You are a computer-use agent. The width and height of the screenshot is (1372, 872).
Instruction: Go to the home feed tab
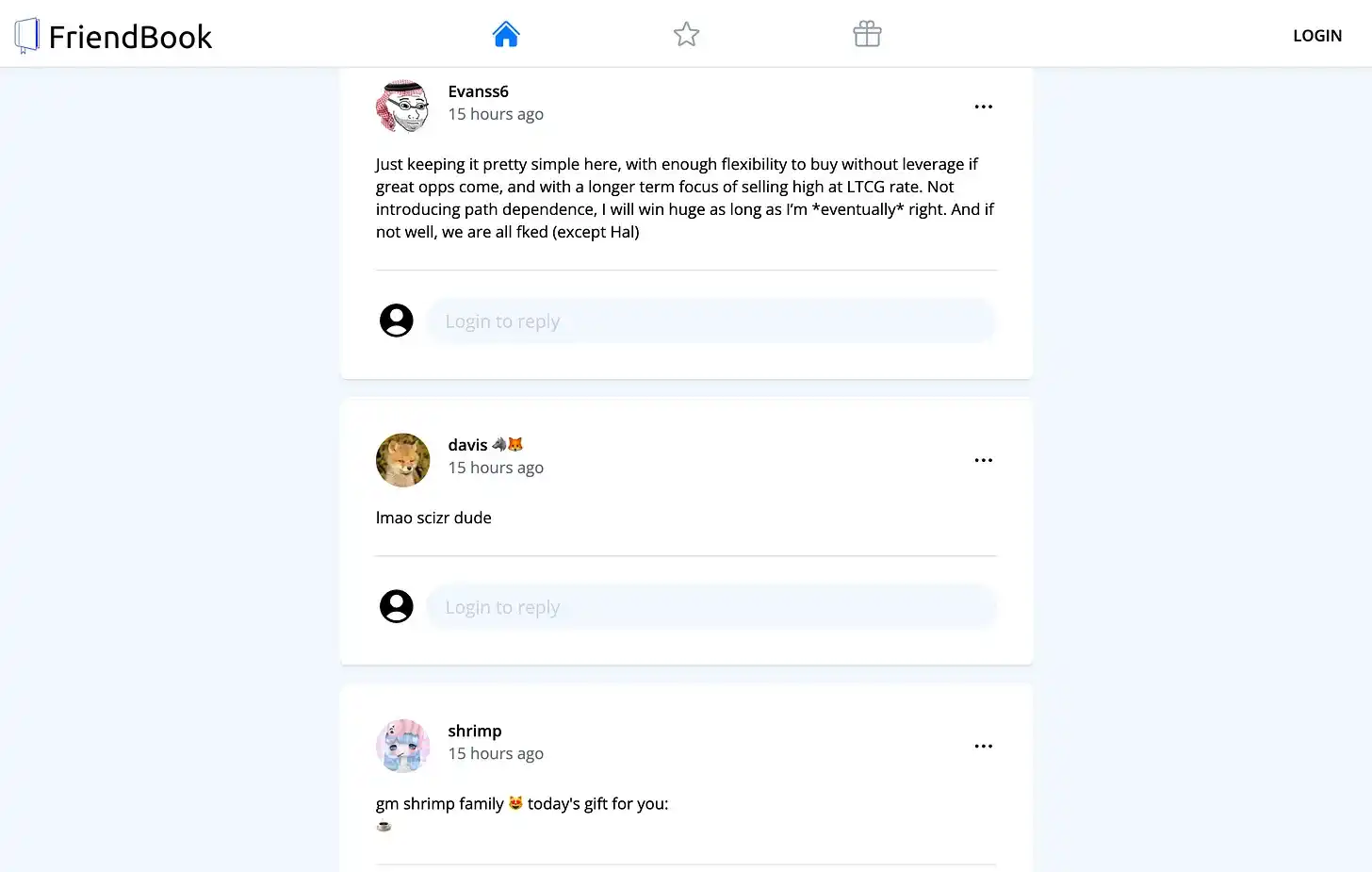[x=506, y=35]
